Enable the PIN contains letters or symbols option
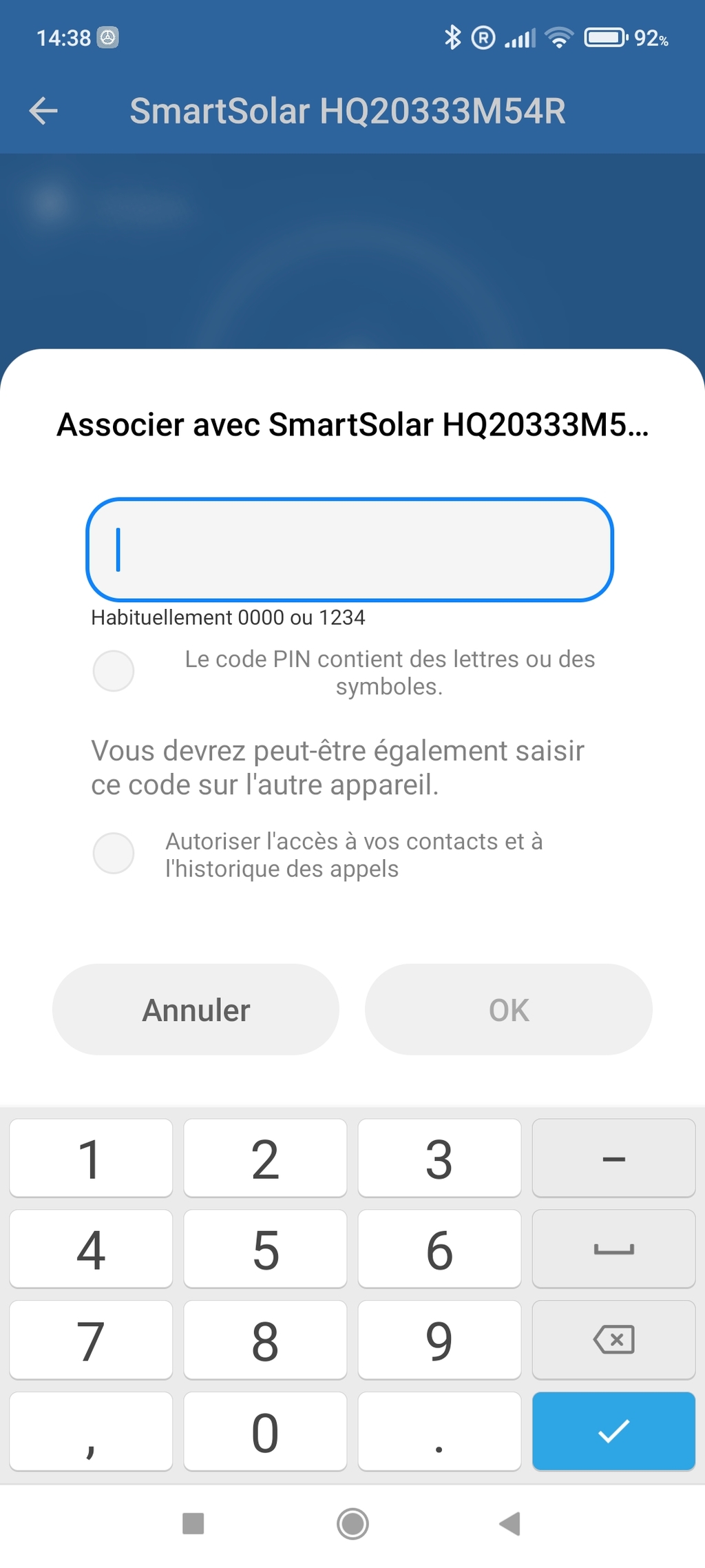 click(114, 671)
